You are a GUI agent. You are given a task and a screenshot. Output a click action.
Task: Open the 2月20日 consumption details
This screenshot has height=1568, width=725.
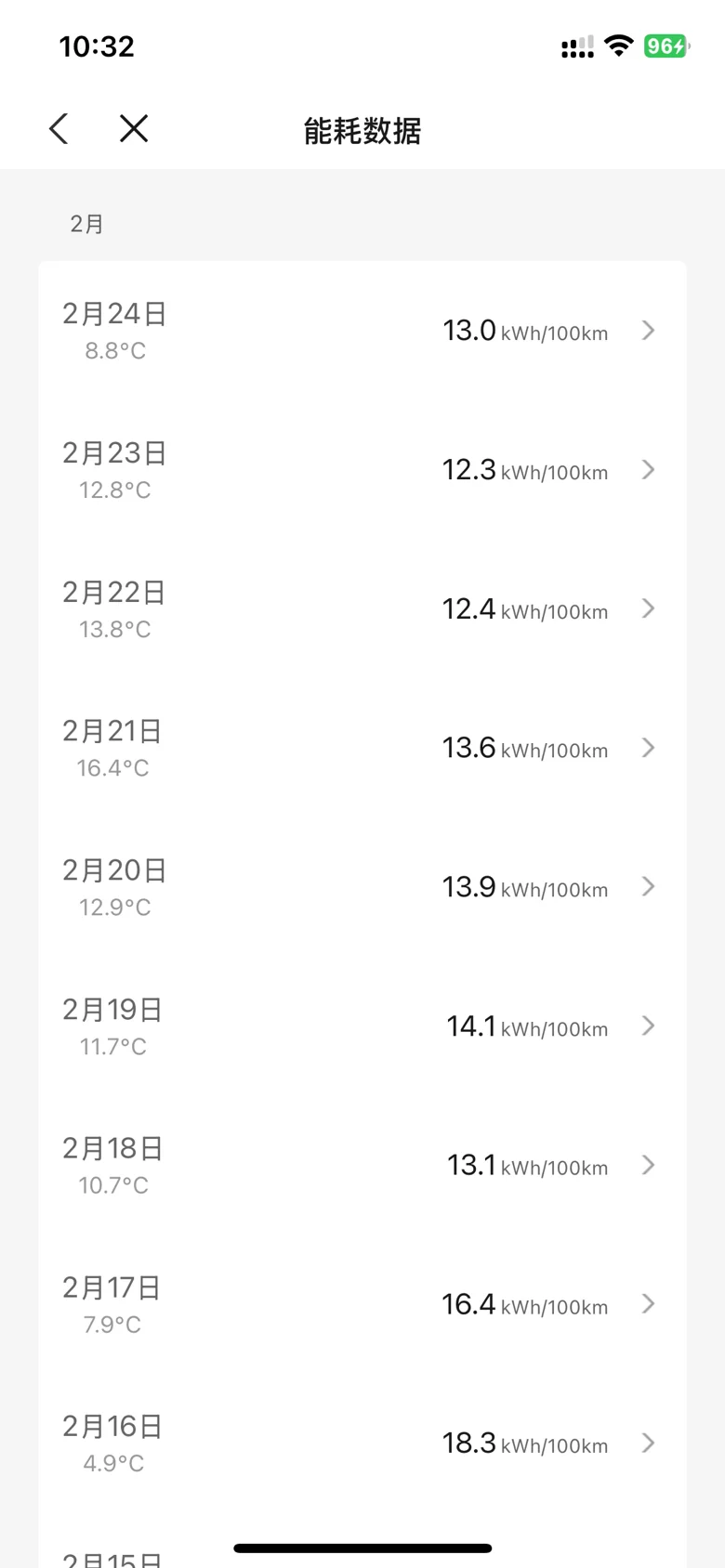click(362, 887)
